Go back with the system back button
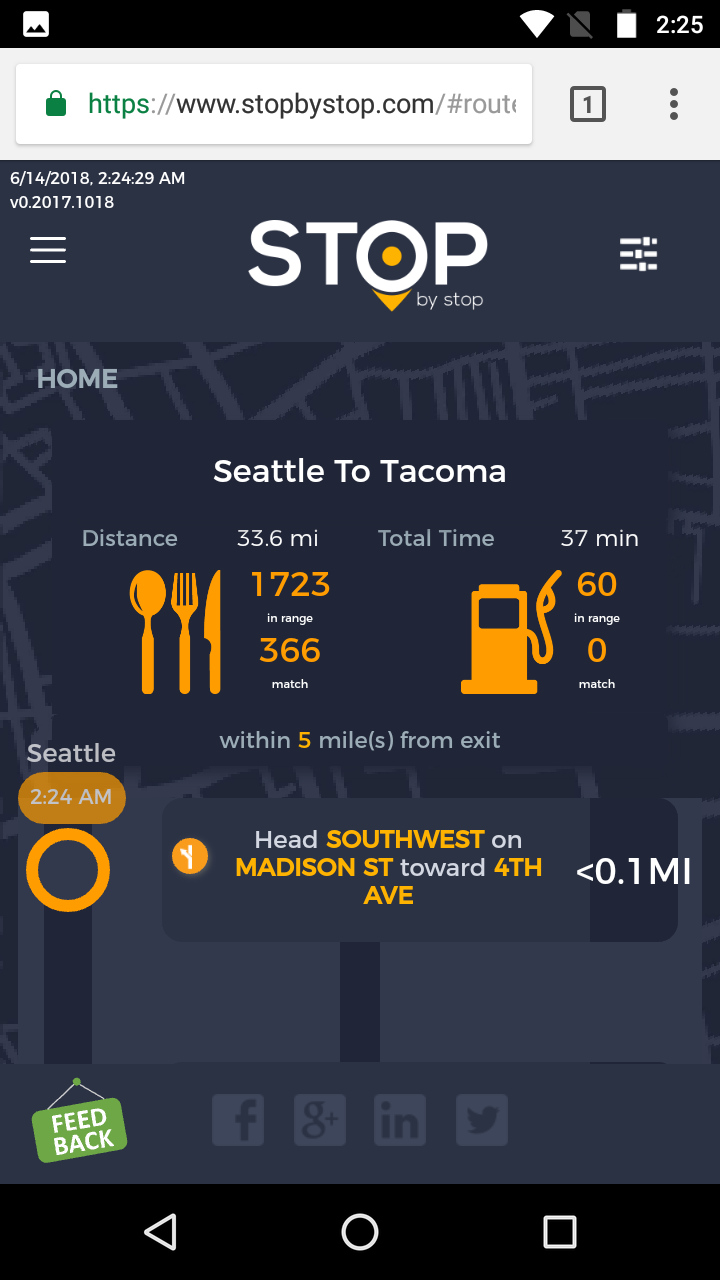This screenshot has width=720, height=1280. click(x=160, y=1232)
